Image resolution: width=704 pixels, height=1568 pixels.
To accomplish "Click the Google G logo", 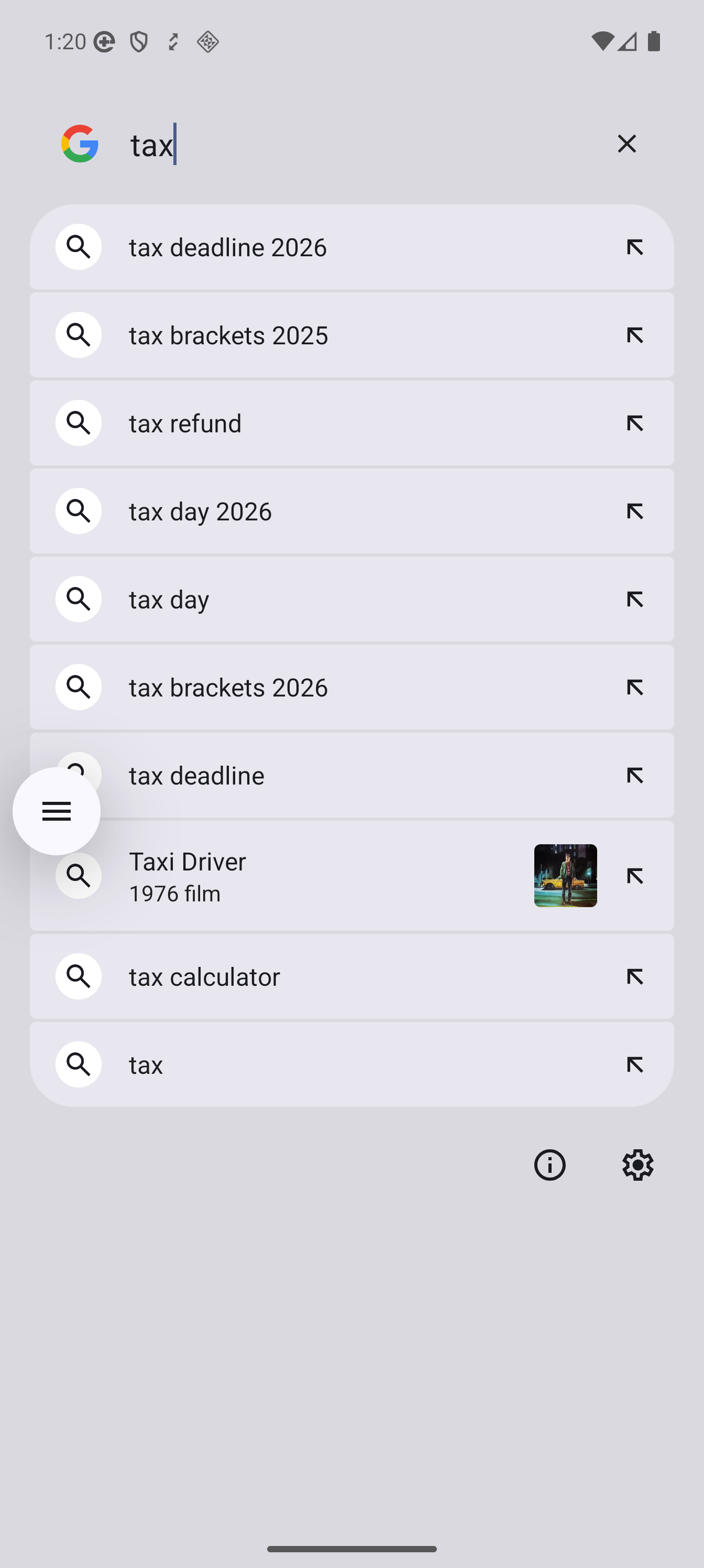I will pos(80,144).
